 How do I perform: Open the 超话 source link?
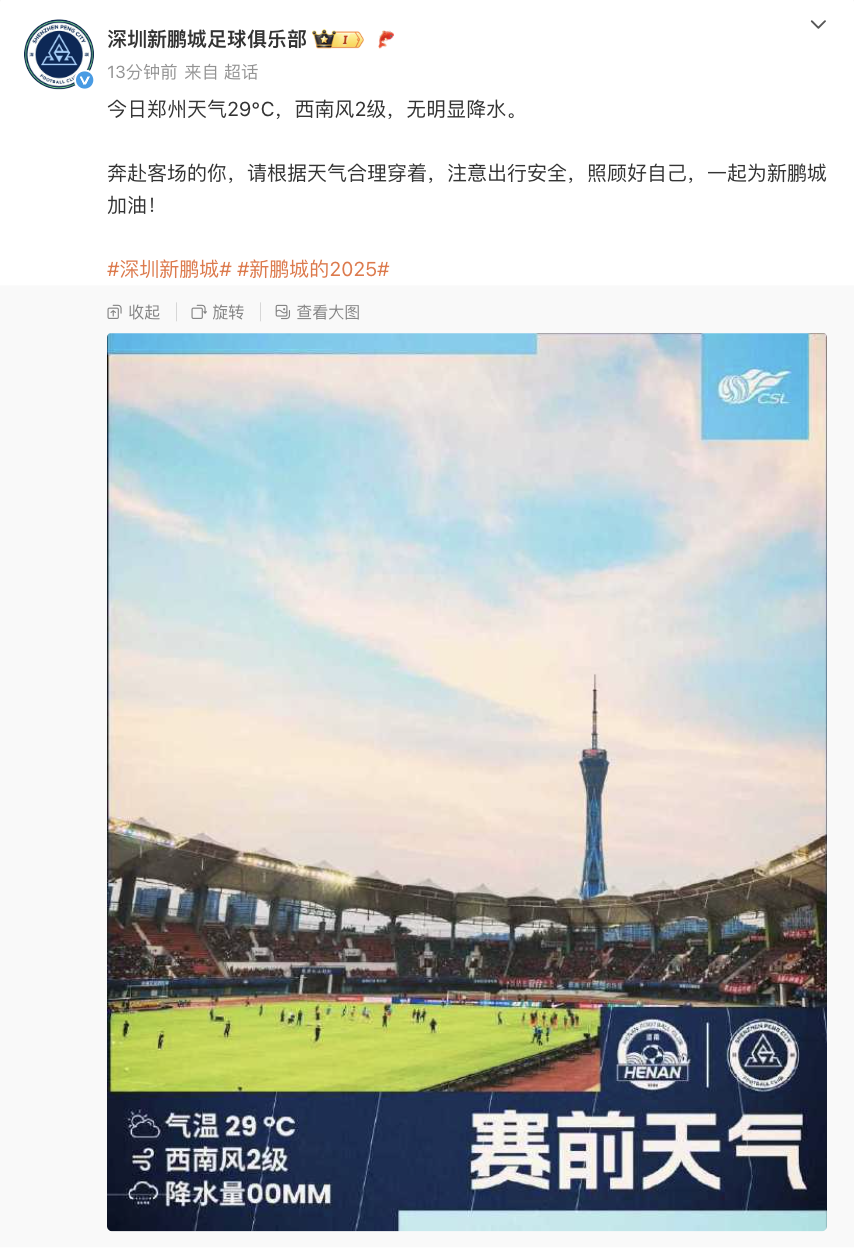241,72
